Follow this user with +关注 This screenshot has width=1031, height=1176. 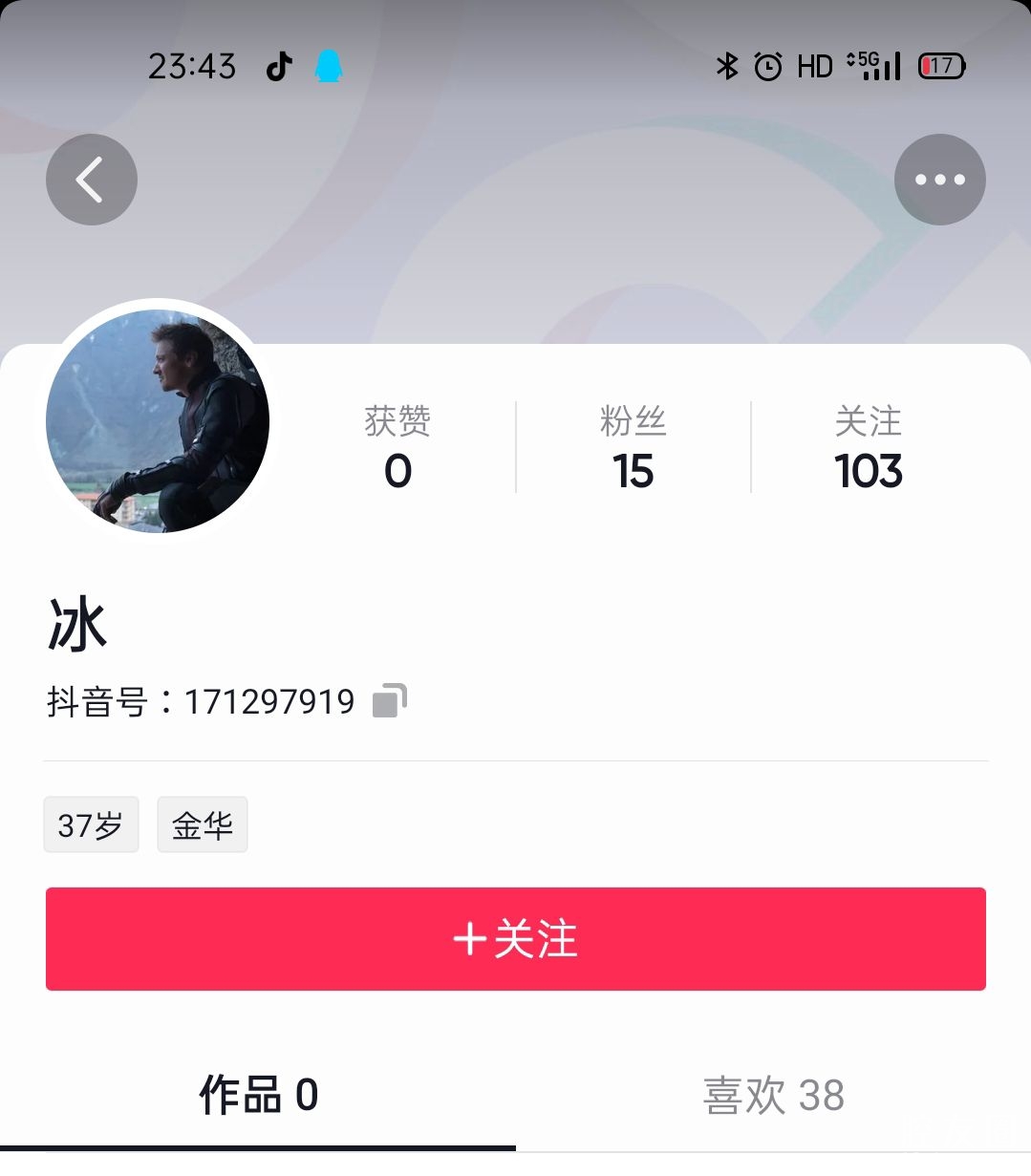[515, 938]
